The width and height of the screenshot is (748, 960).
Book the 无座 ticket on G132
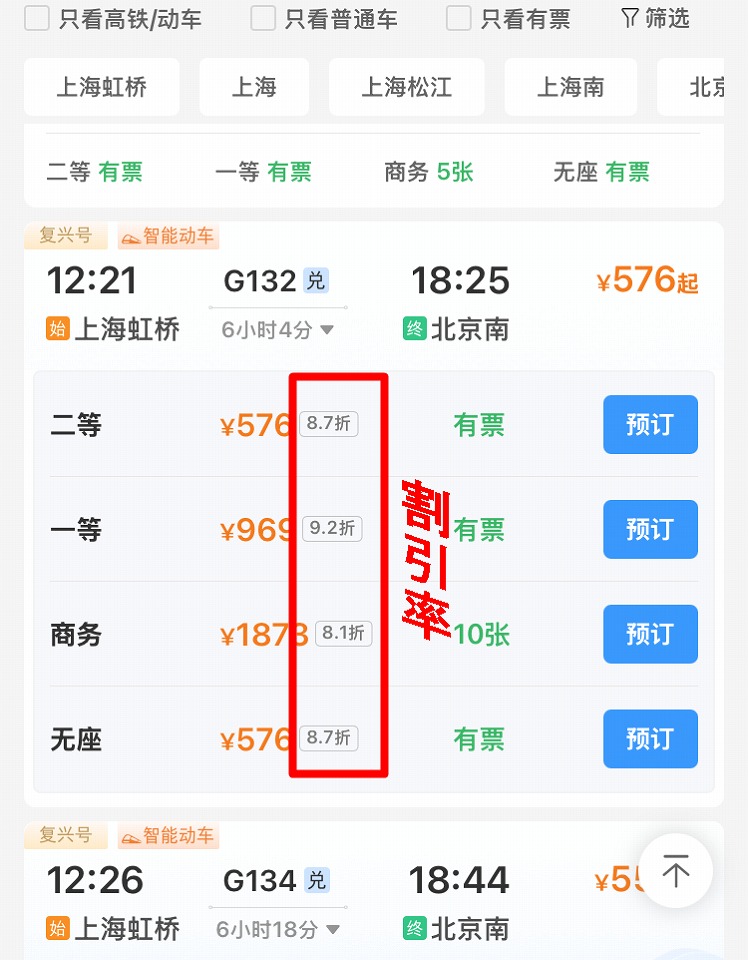tap(649, 738)
